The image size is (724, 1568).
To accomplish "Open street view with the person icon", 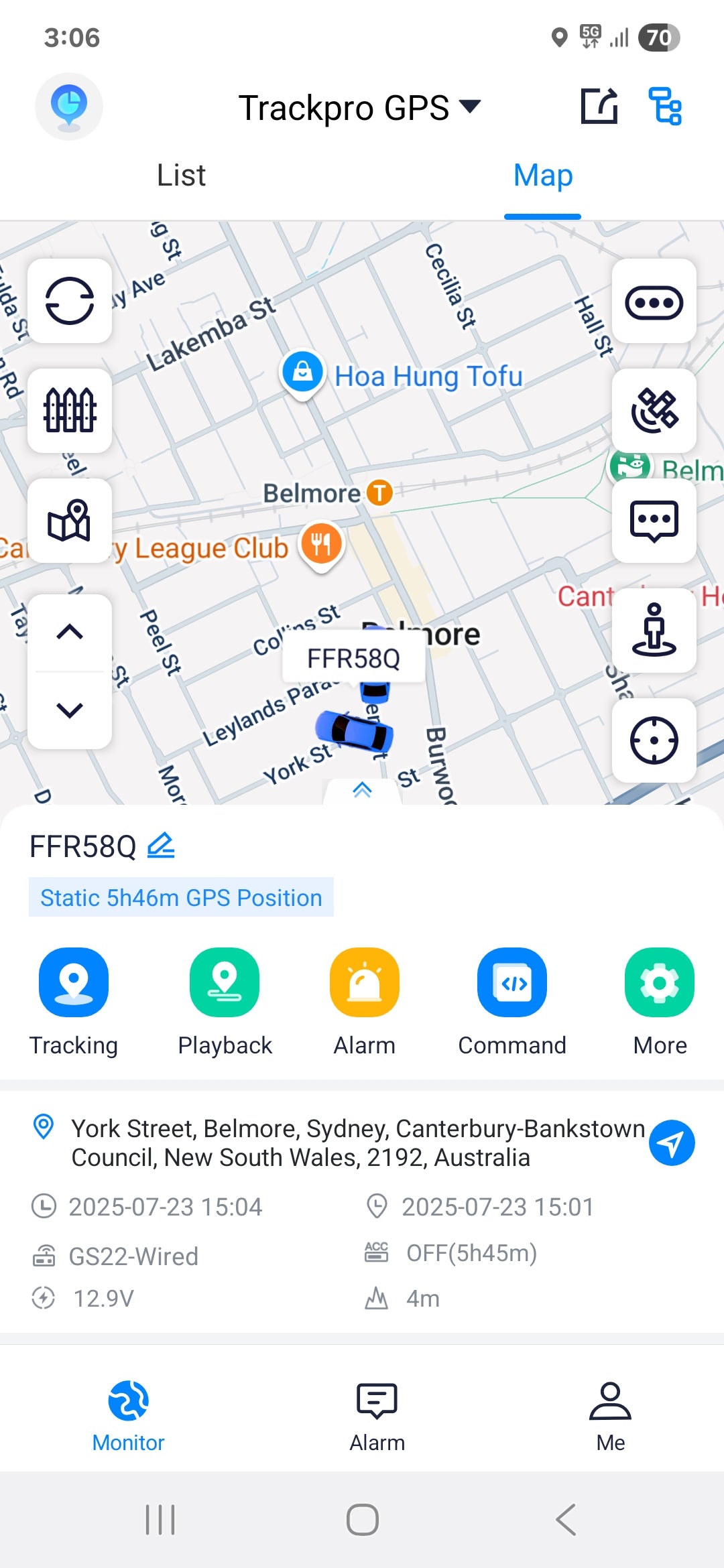I will pos(654,630).
